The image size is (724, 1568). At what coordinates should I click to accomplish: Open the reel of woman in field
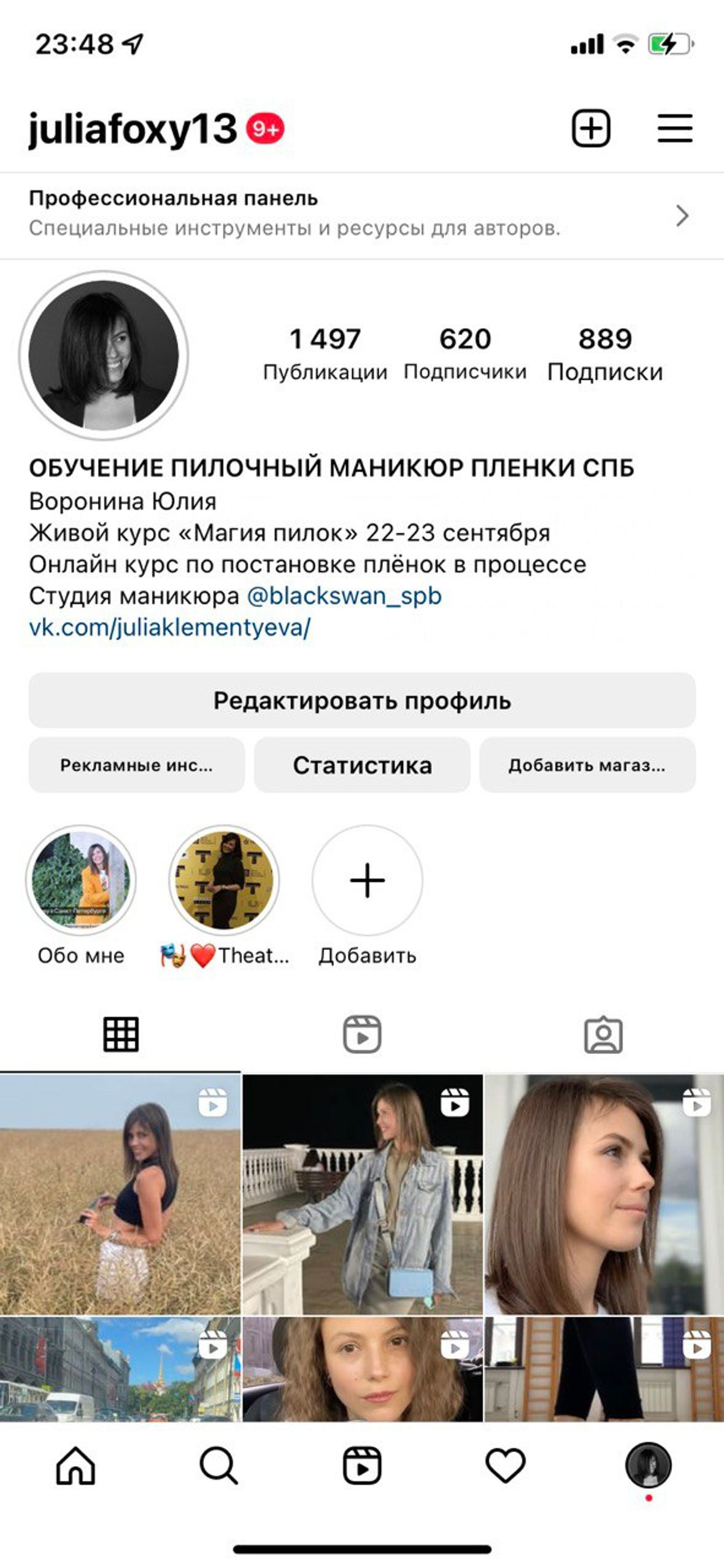[120, 1194]
